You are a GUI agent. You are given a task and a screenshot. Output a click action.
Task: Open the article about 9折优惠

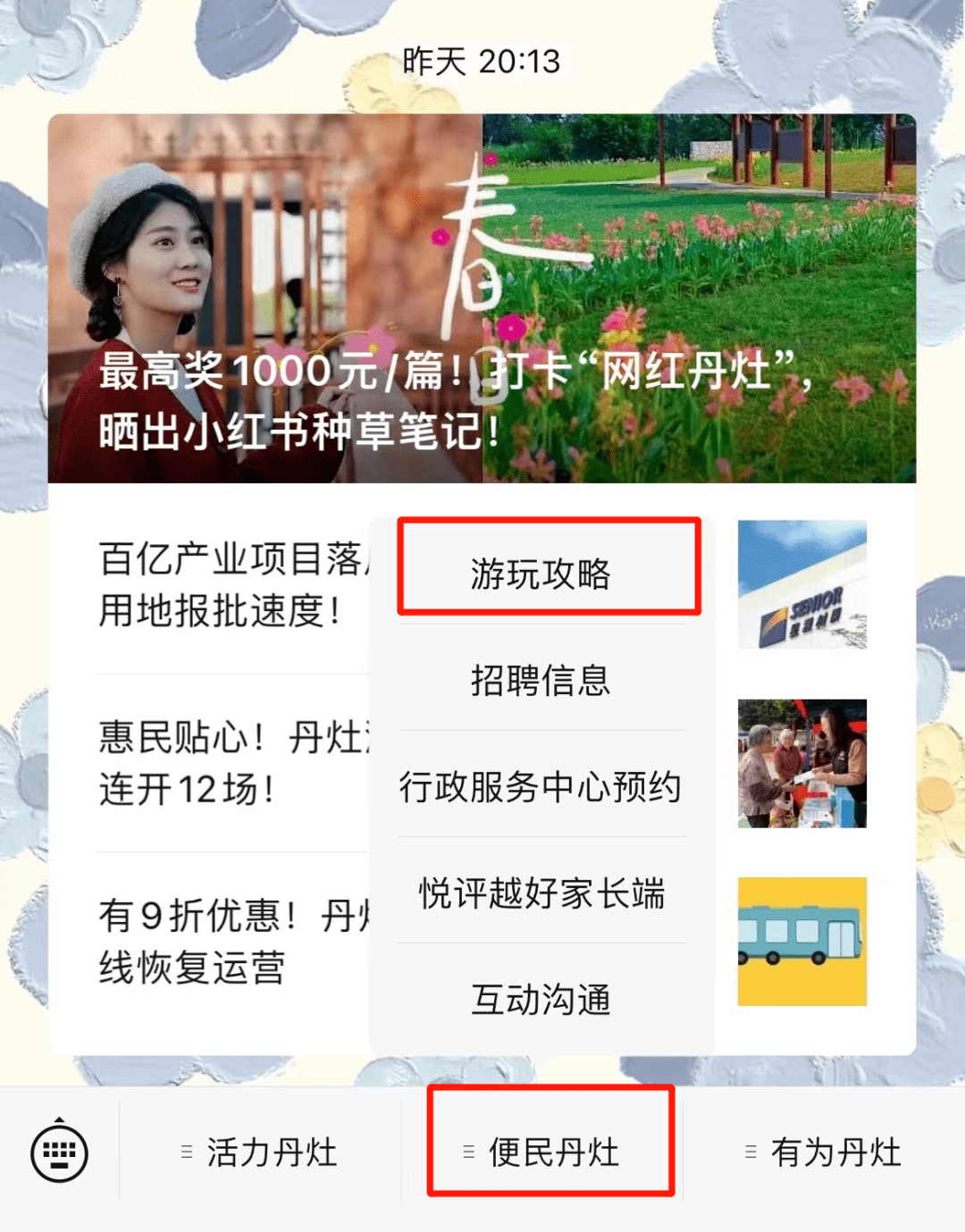pyautogui.click(x=223, y=942)
